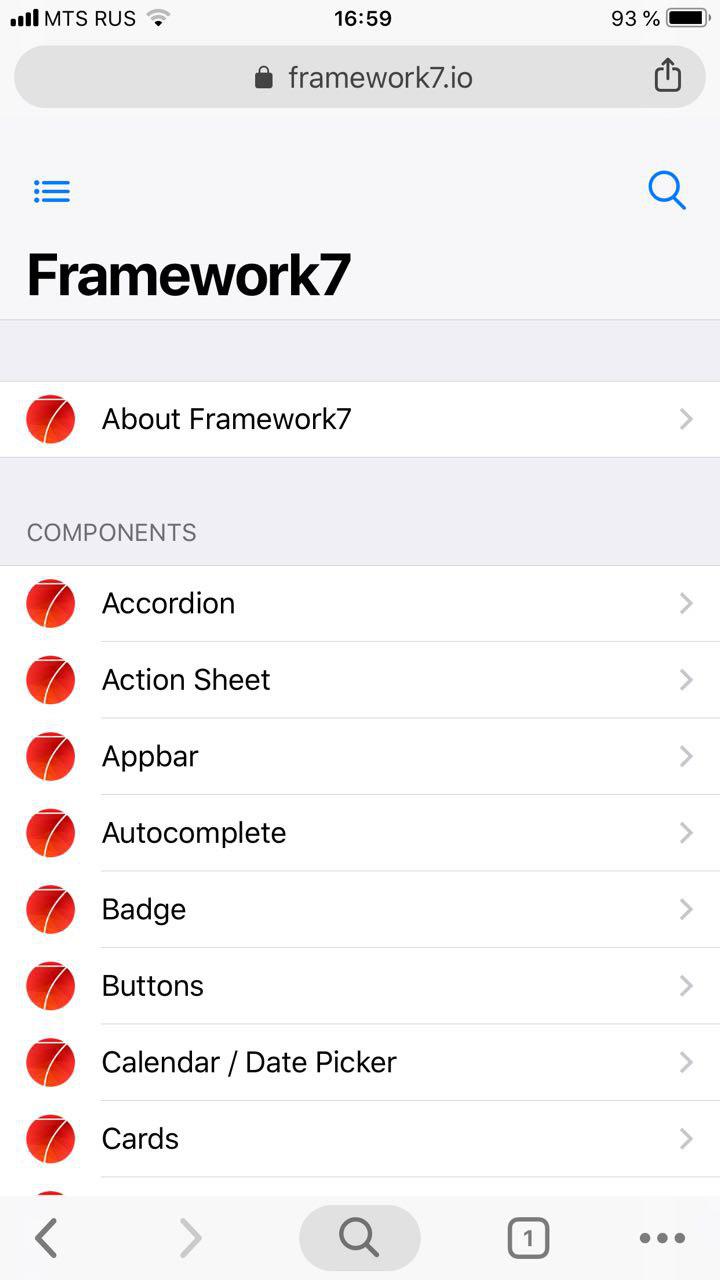
Task: Open the Autocomplete component page
Action: [194, 832]
